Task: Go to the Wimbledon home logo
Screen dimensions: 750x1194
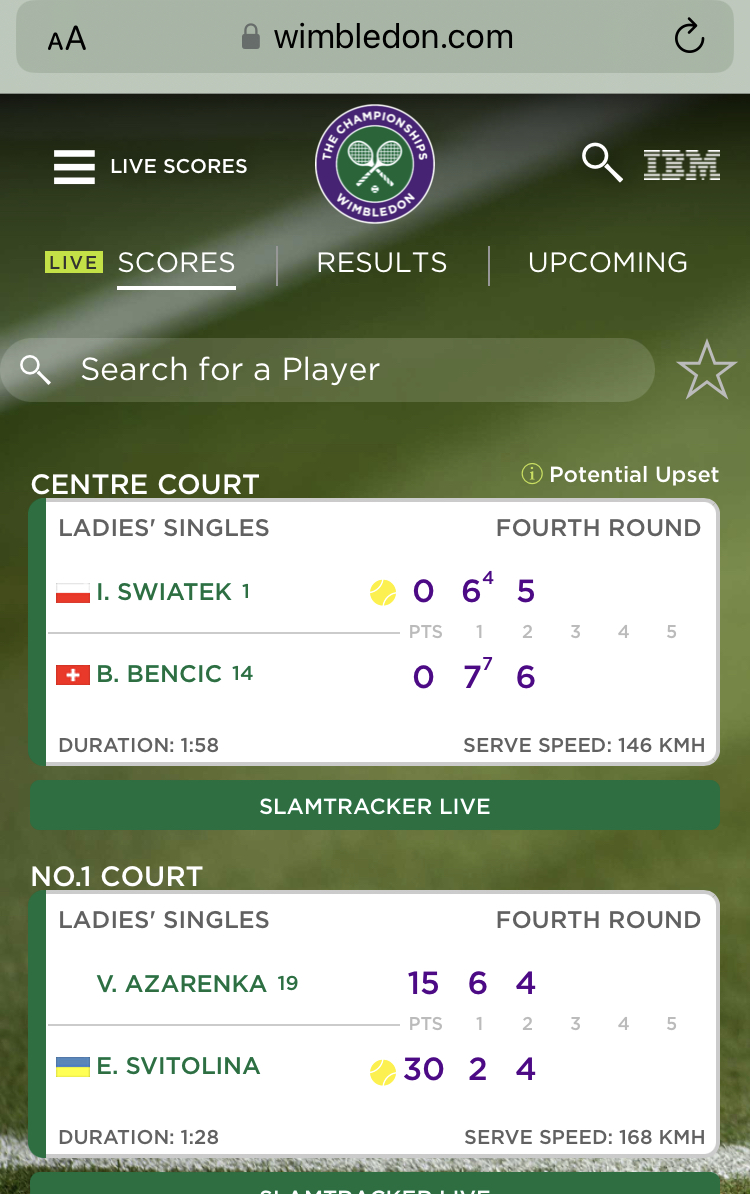Action: coord(375,165)
